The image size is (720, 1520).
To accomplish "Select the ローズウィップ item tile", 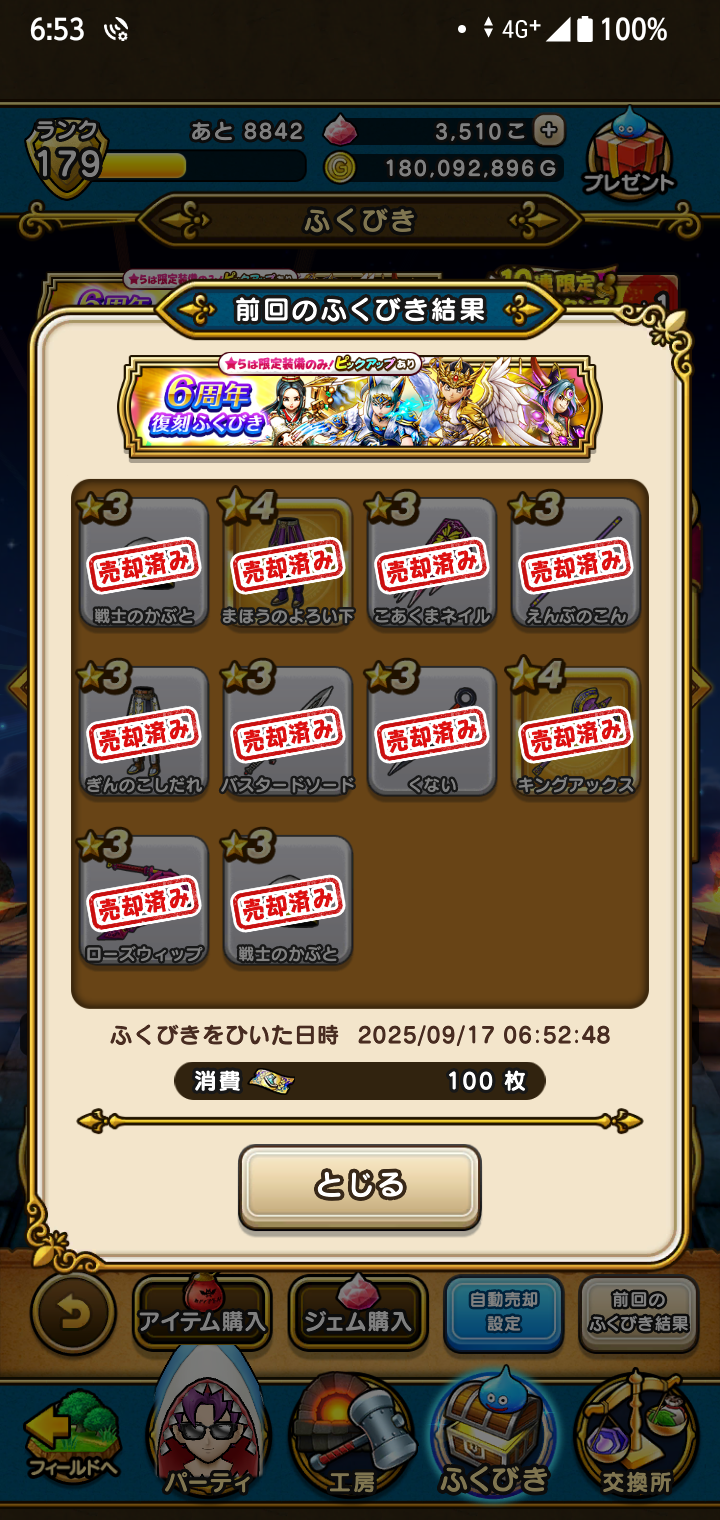I will click(144, 900).
